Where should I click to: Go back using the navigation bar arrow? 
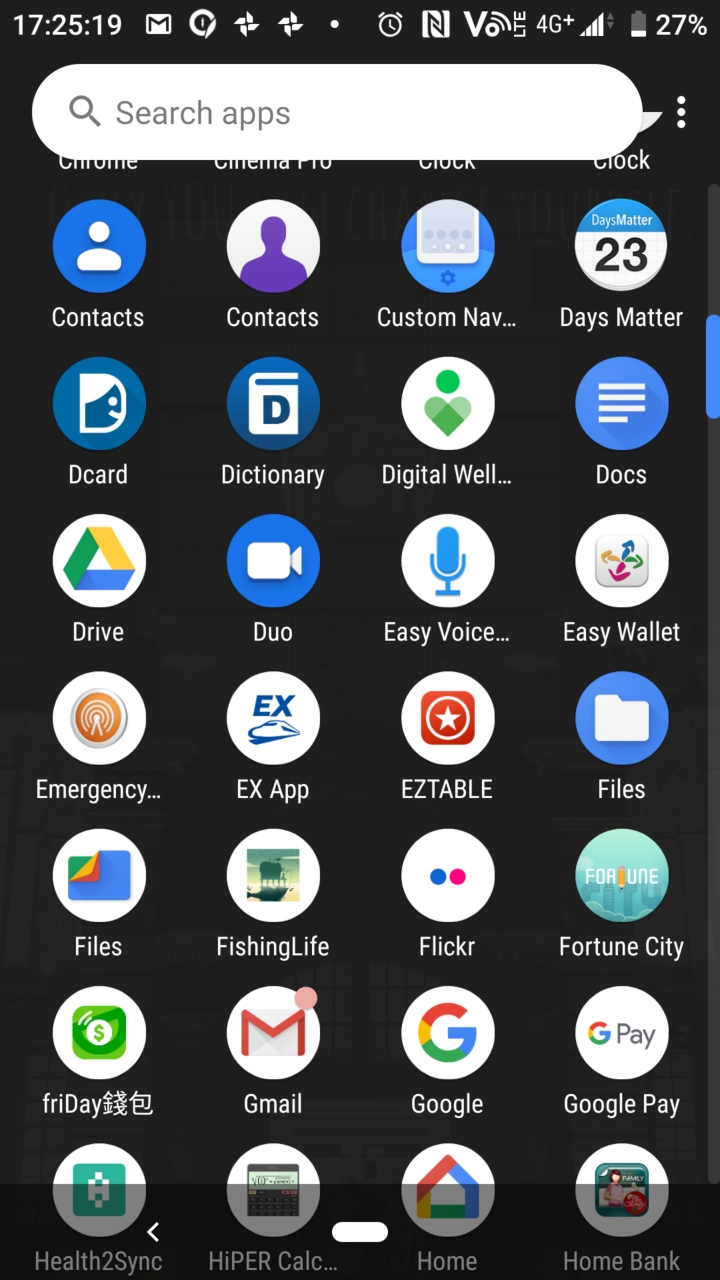[x=153, y=1232]
